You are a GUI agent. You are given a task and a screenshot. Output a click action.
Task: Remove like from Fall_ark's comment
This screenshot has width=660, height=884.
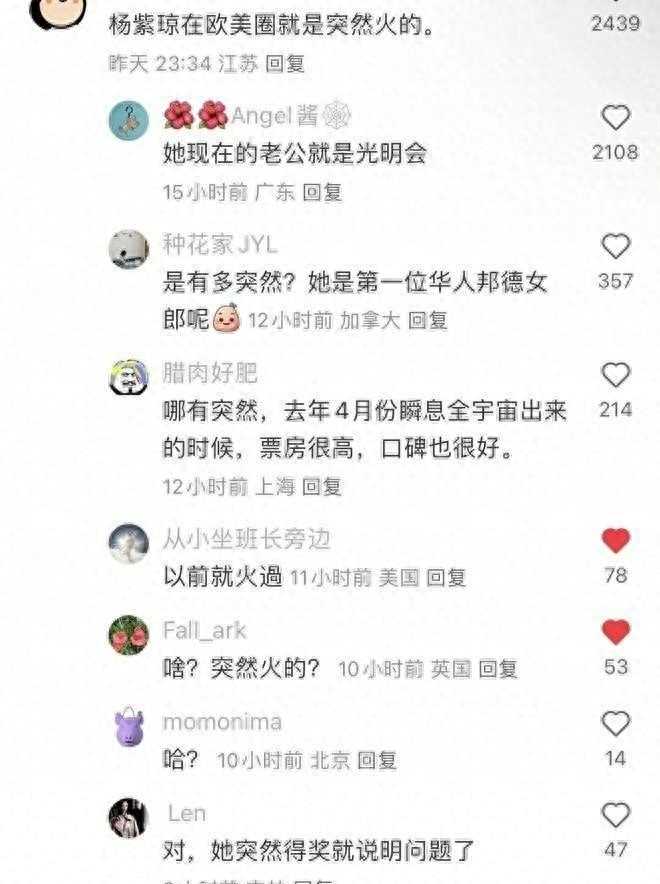(616, 632)
